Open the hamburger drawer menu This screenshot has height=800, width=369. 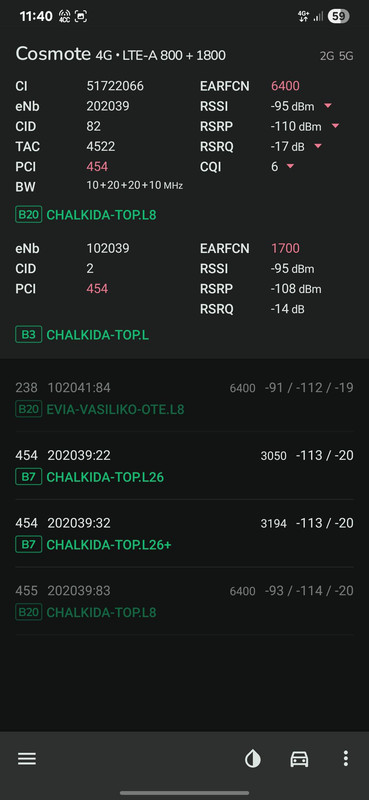(x=27, y=759)
